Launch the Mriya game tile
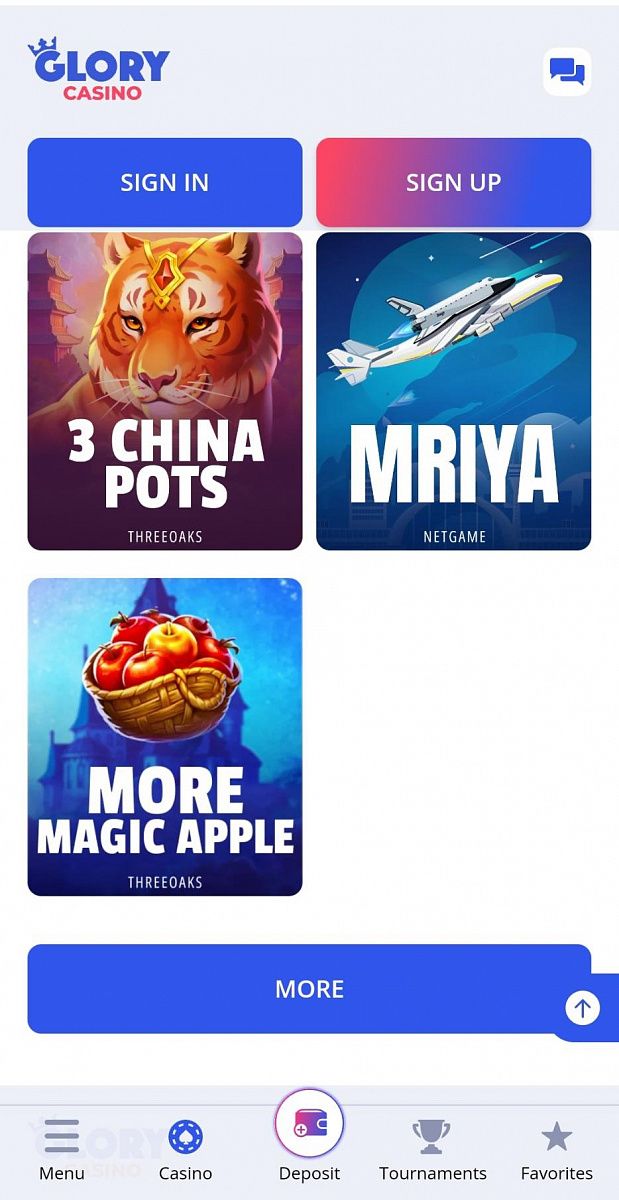Screen dimensions: 619x1200 [x=453, y=391]
